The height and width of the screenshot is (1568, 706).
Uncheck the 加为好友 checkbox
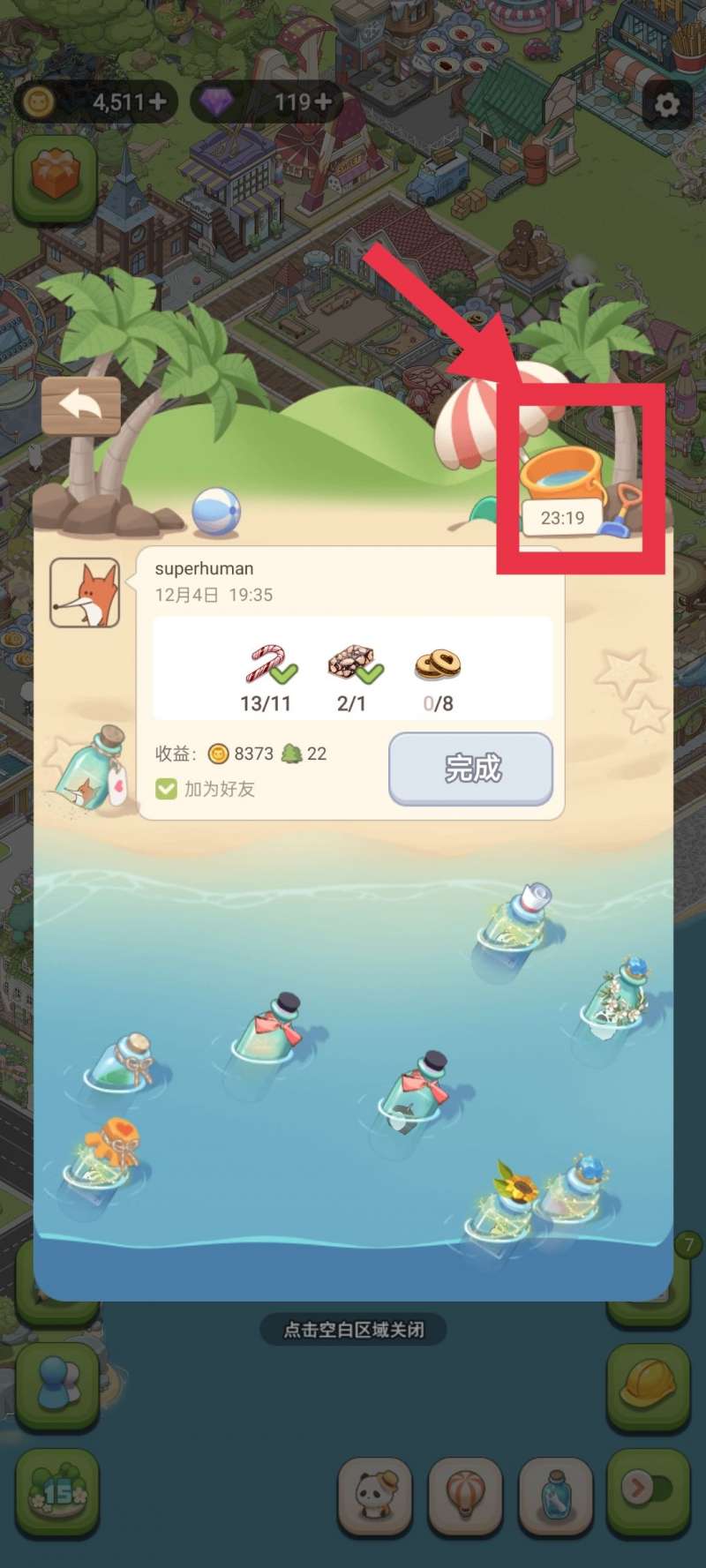coord(166,789)
